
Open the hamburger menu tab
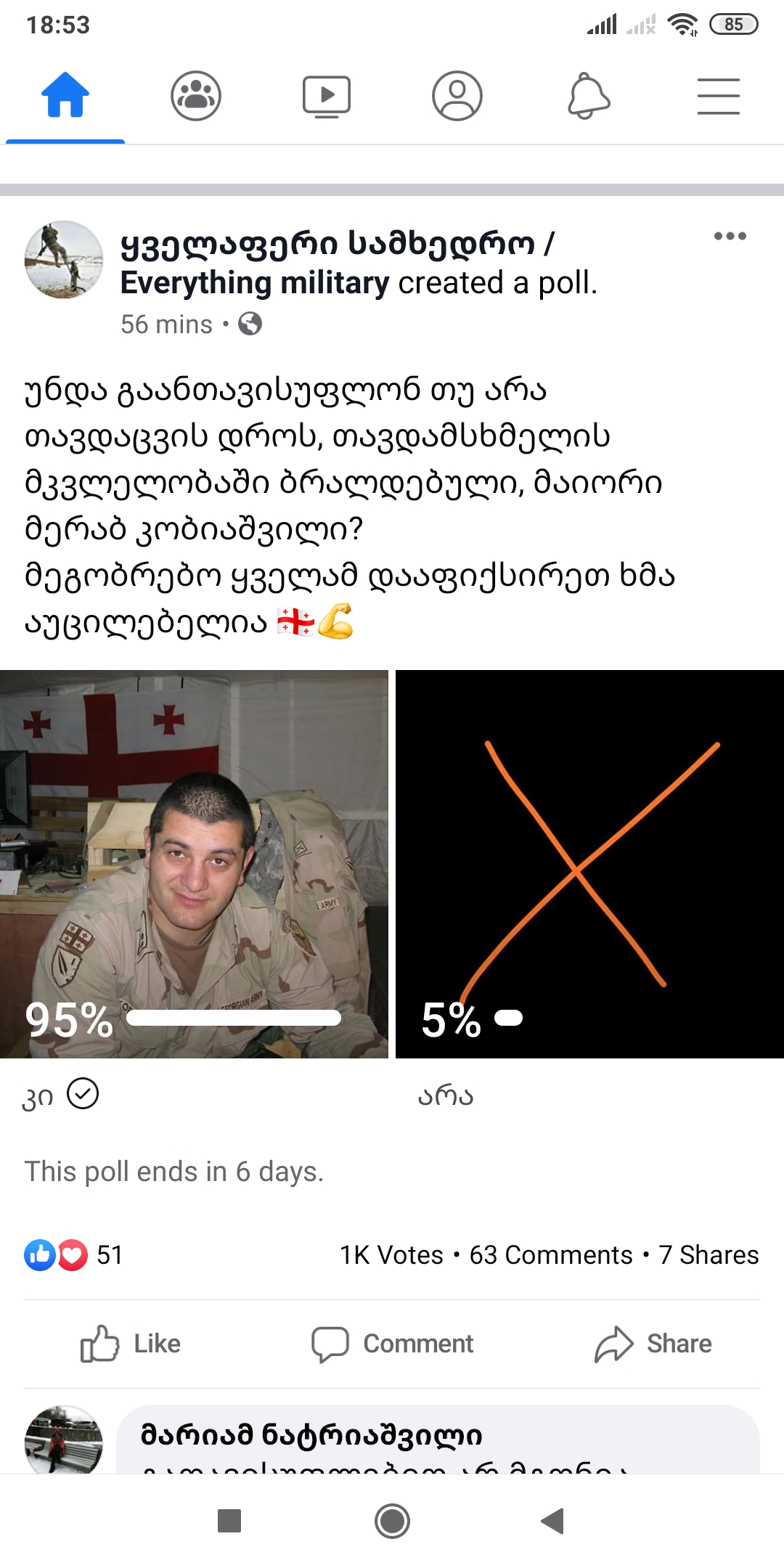pos(719,96)
